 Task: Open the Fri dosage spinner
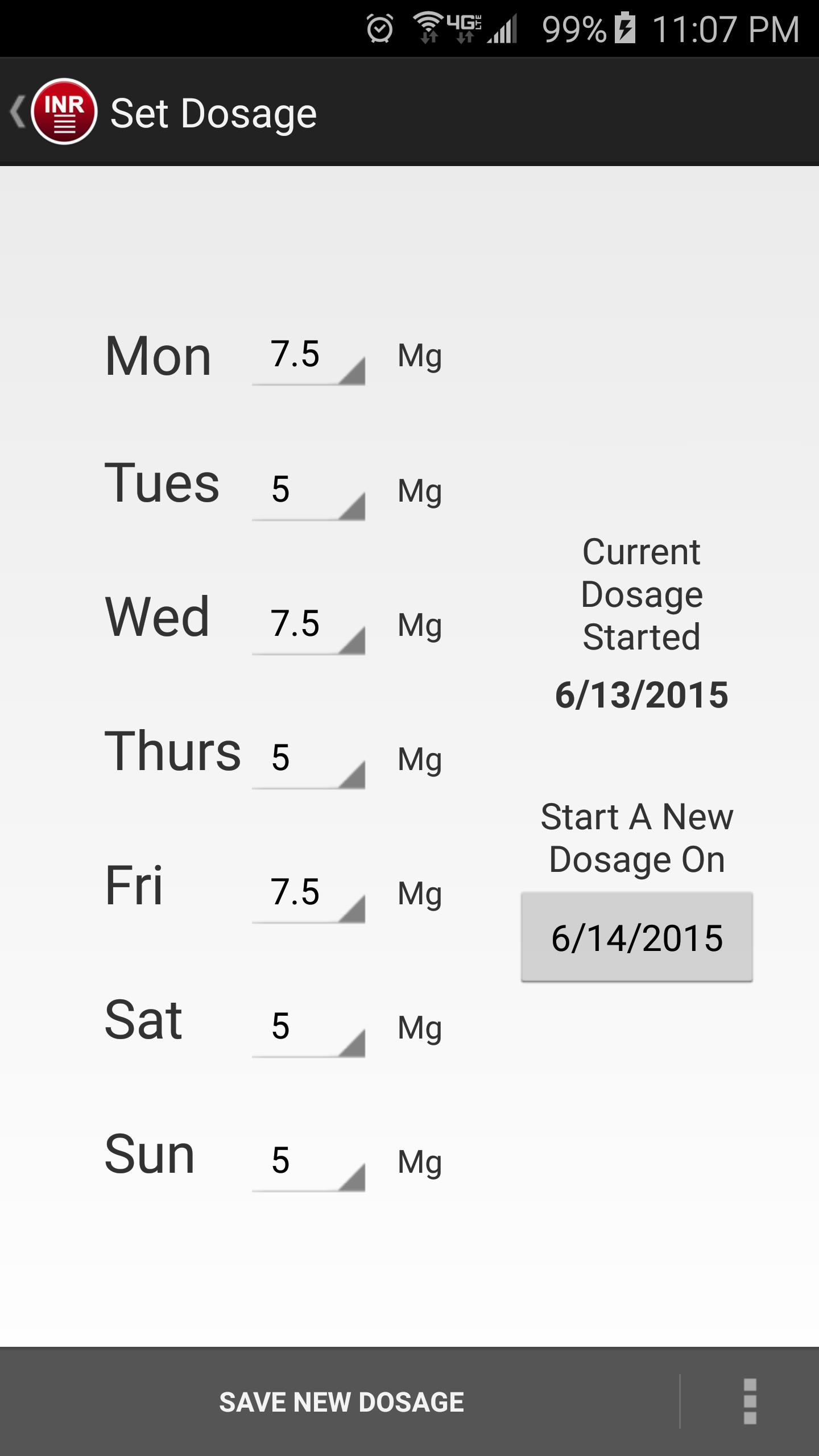(308, 894)
